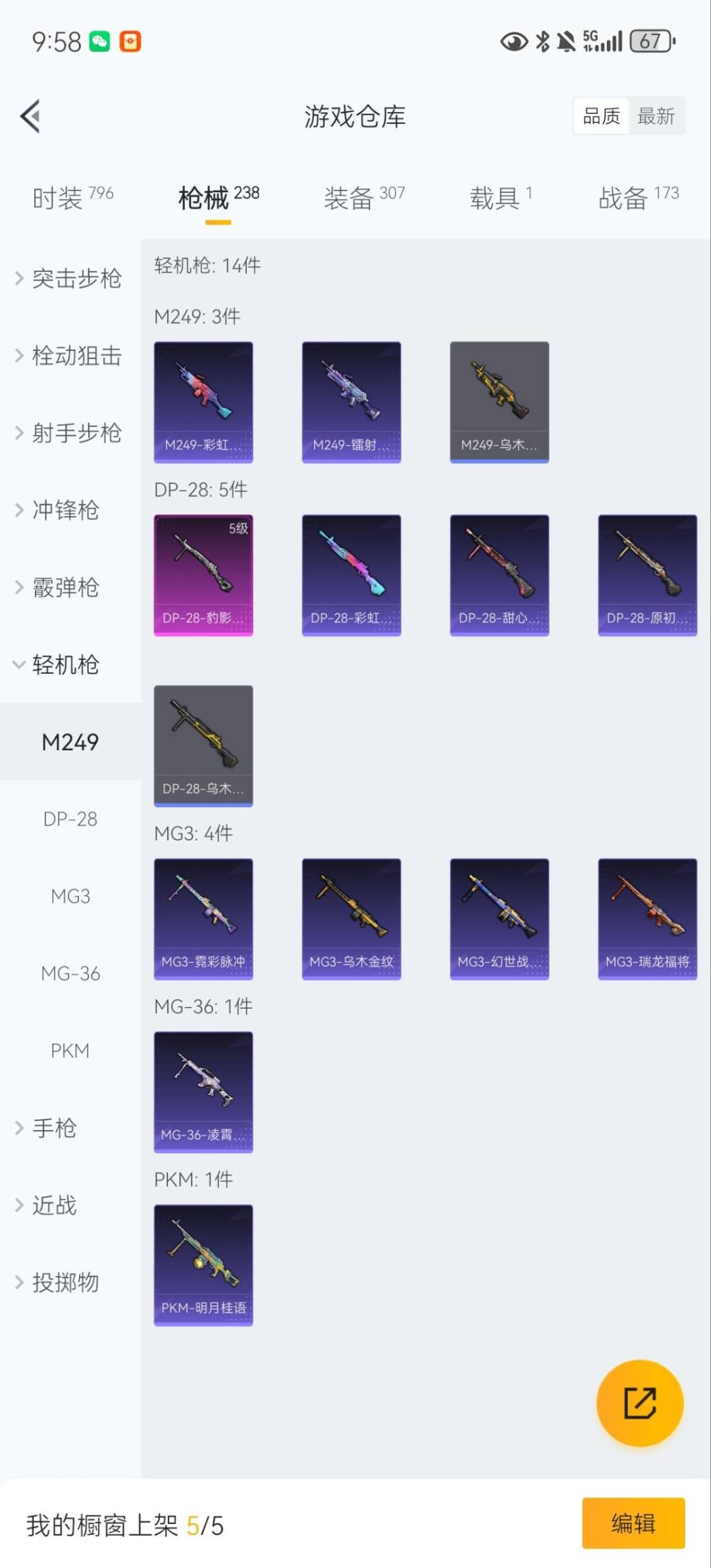Expand the 手枪 category

click(55, 1127)
